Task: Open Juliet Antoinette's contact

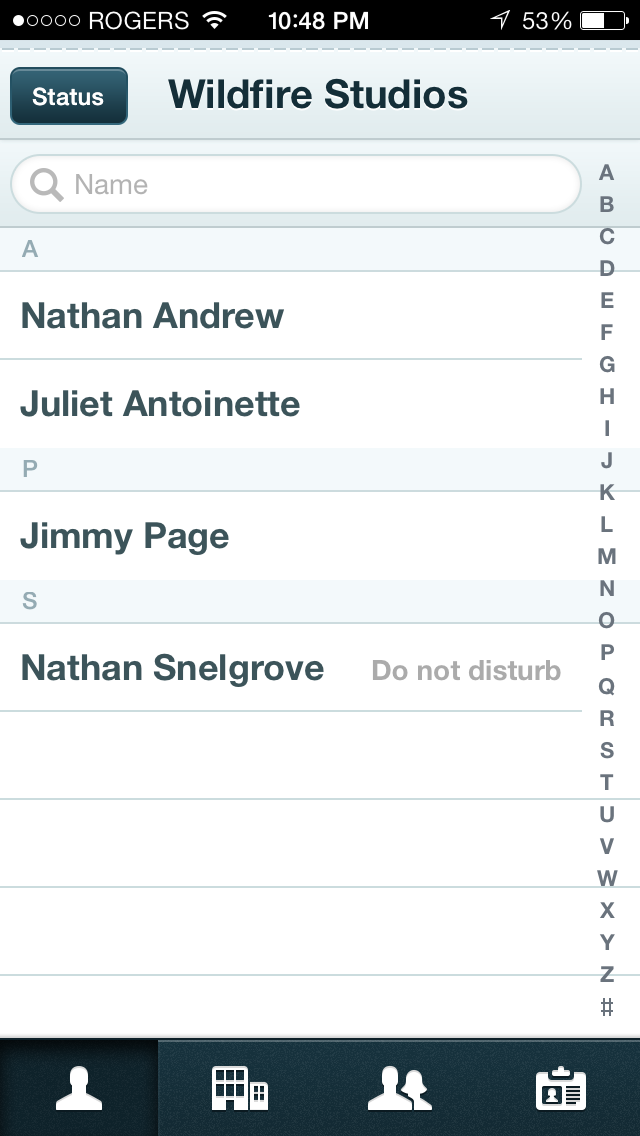Action: pyautogui.click(x=291, y=404)
